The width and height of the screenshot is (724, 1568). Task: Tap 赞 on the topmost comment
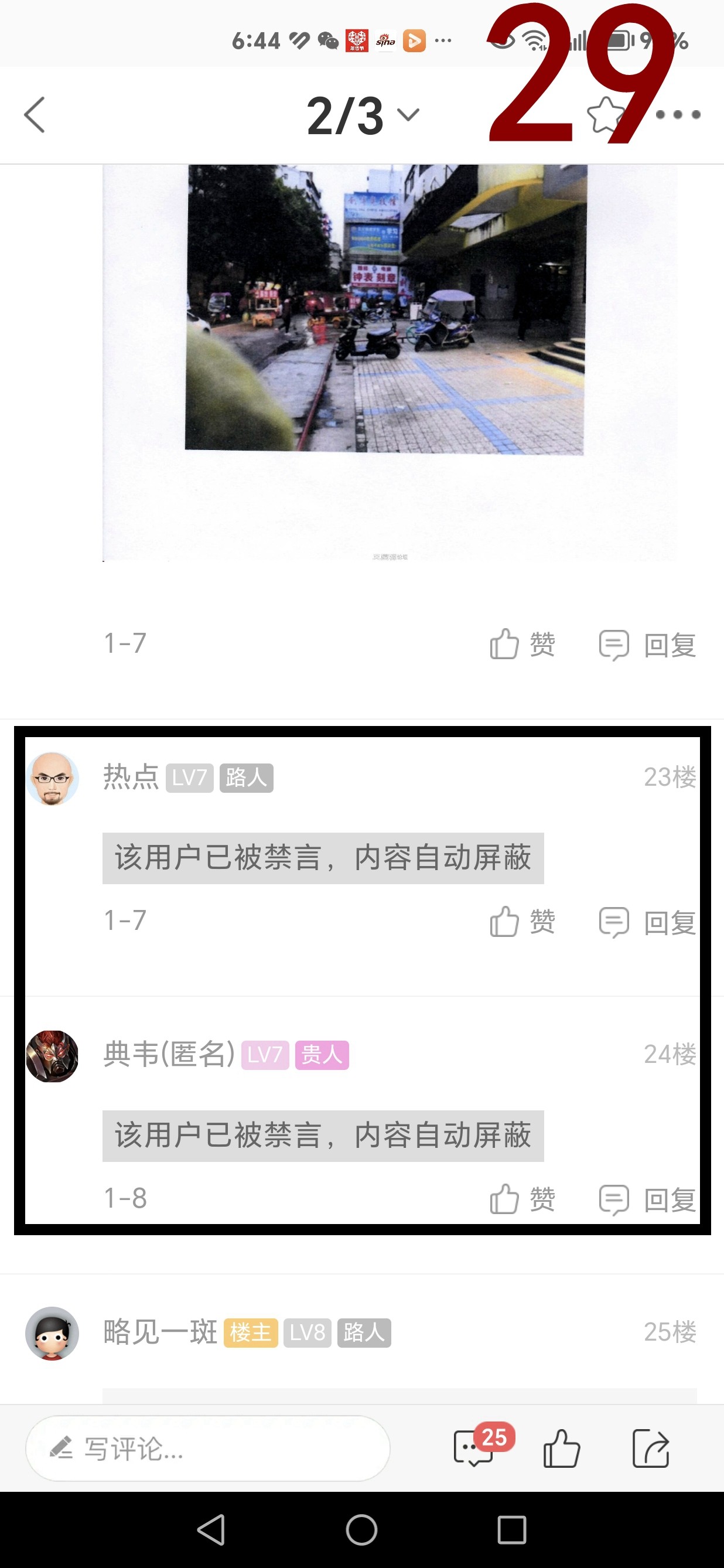(x=523, y=644)
